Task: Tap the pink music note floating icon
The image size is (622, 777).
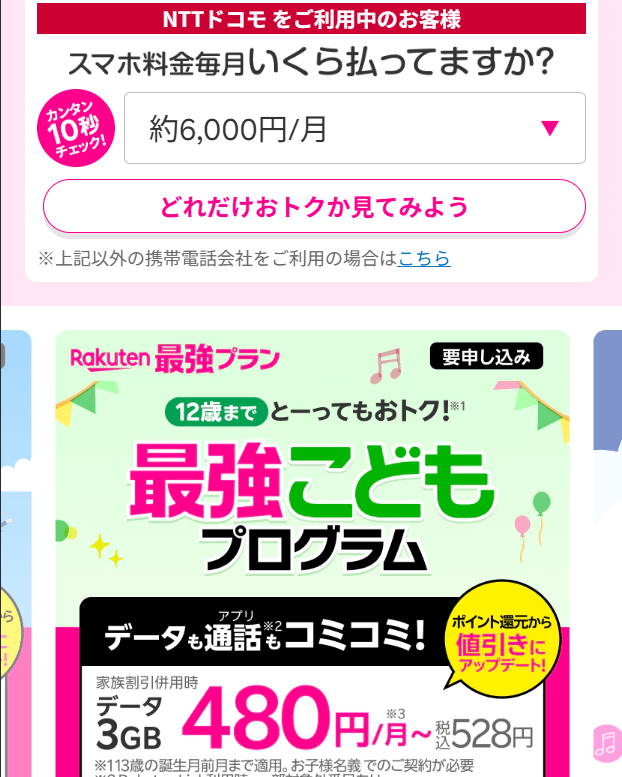Action: tap(606, 741)
